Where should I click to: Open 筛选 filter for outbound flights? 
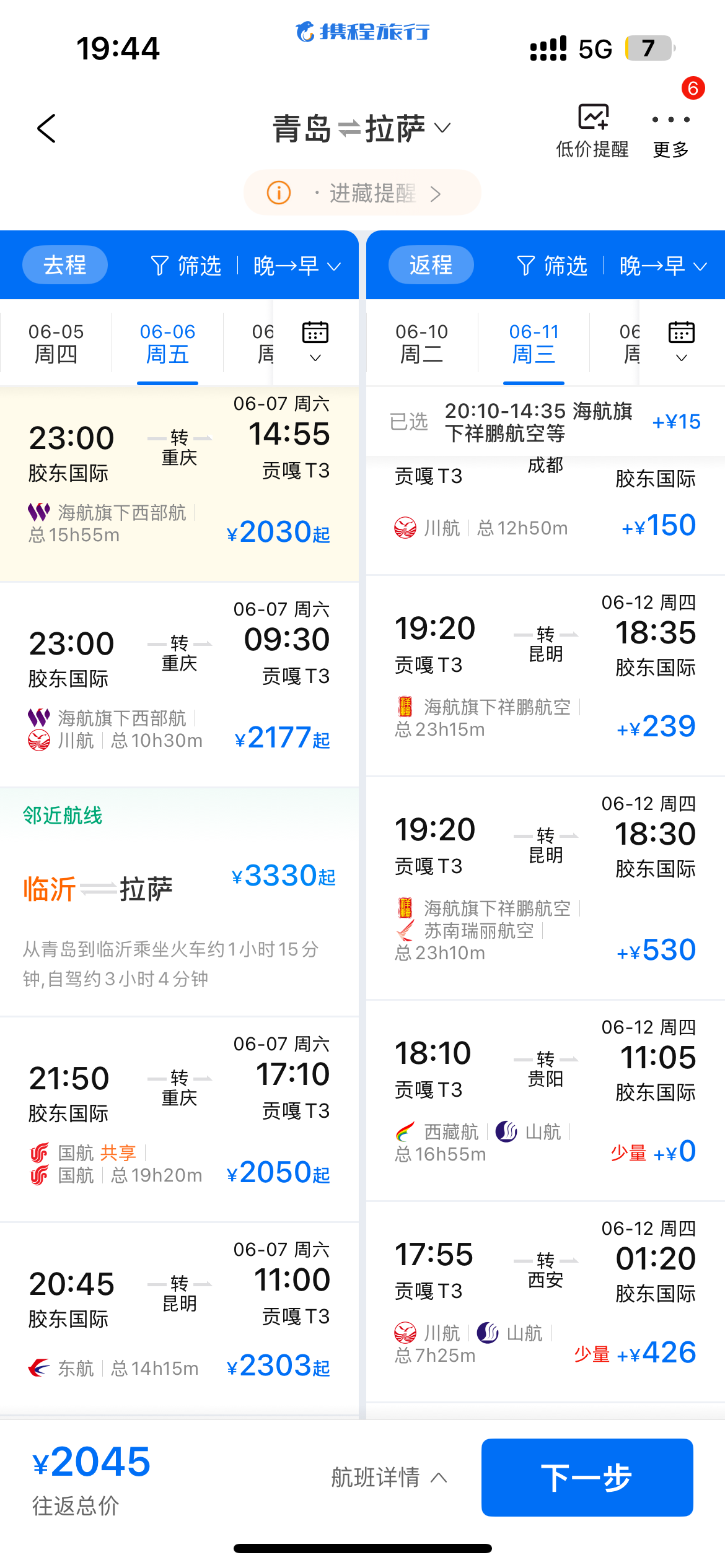pyautogui.click(x=186, y=266)
